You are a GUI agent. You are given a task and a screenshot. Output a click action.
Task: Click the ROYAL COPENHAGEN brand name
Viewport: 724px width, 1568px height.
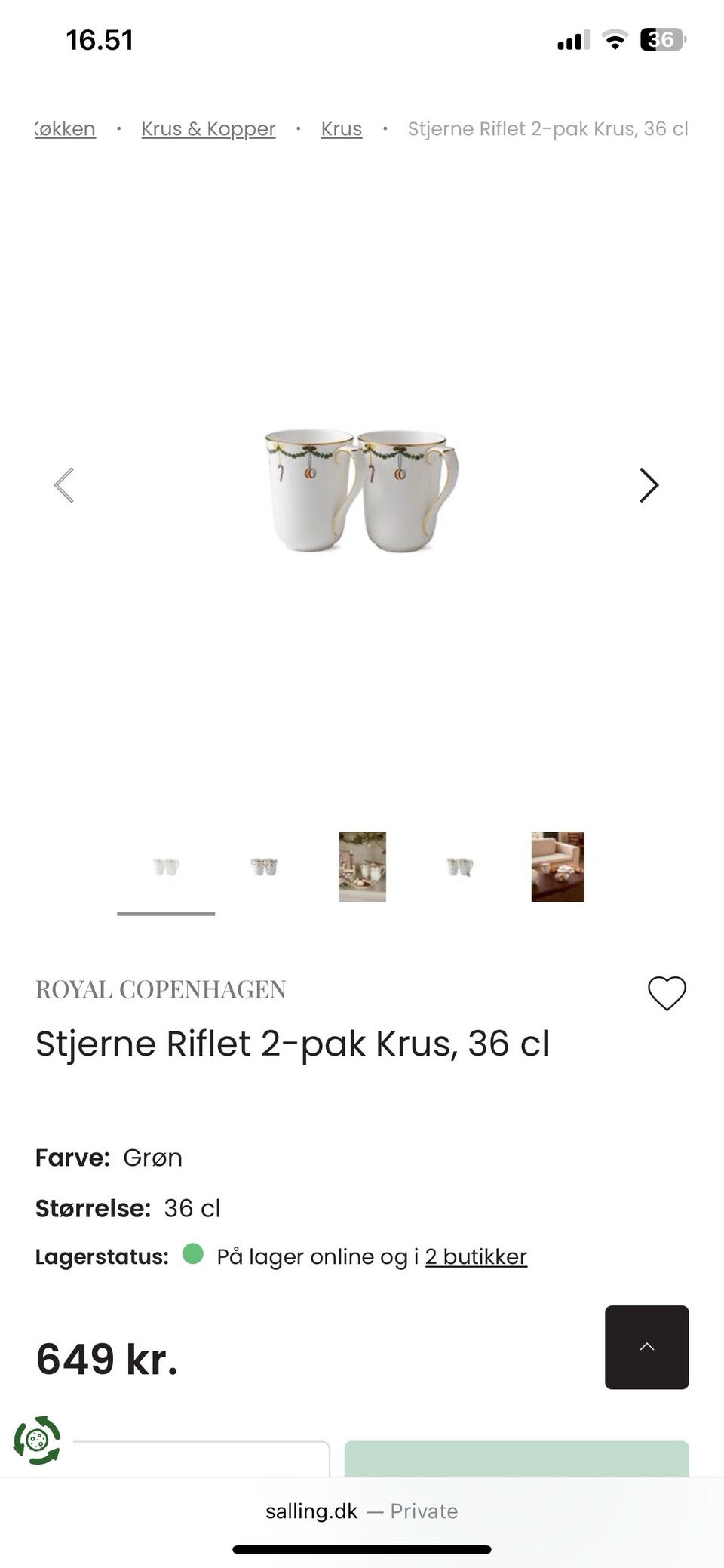[161, 988]
